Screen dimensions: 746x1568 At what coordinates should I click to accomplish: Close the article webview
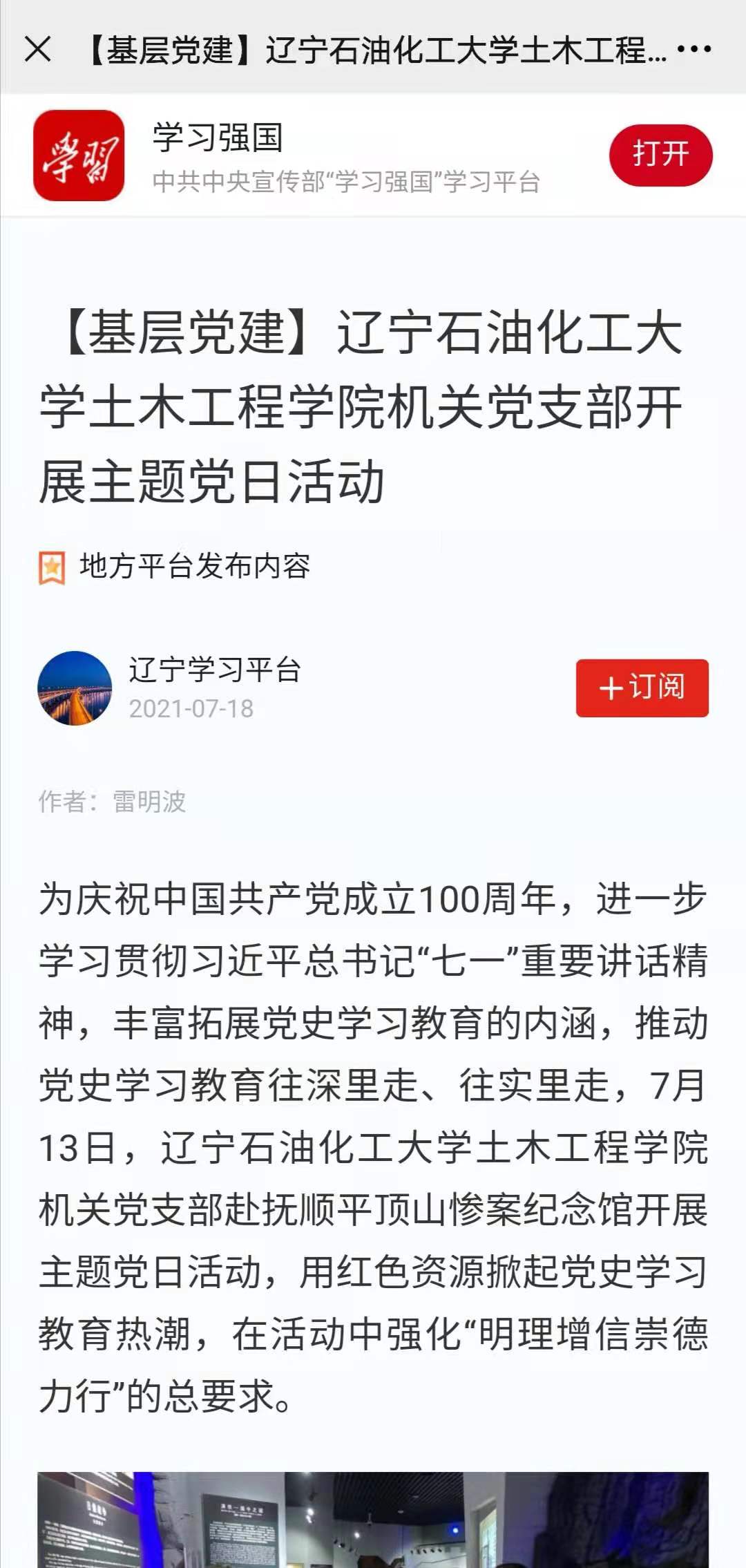click(37, 50)
